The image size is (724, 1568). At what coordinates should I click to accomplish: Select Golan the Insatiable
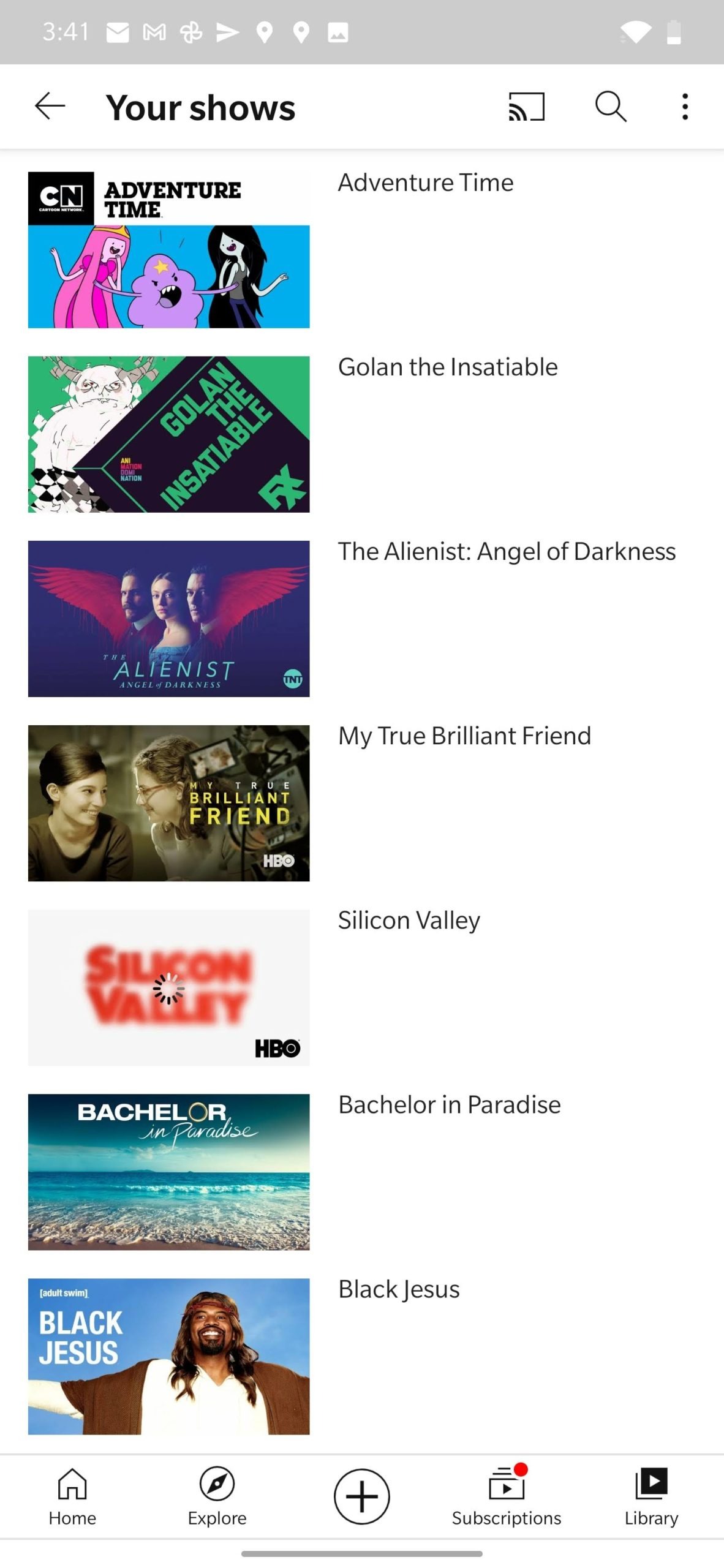pyautogui.click(x=362, y=434)
